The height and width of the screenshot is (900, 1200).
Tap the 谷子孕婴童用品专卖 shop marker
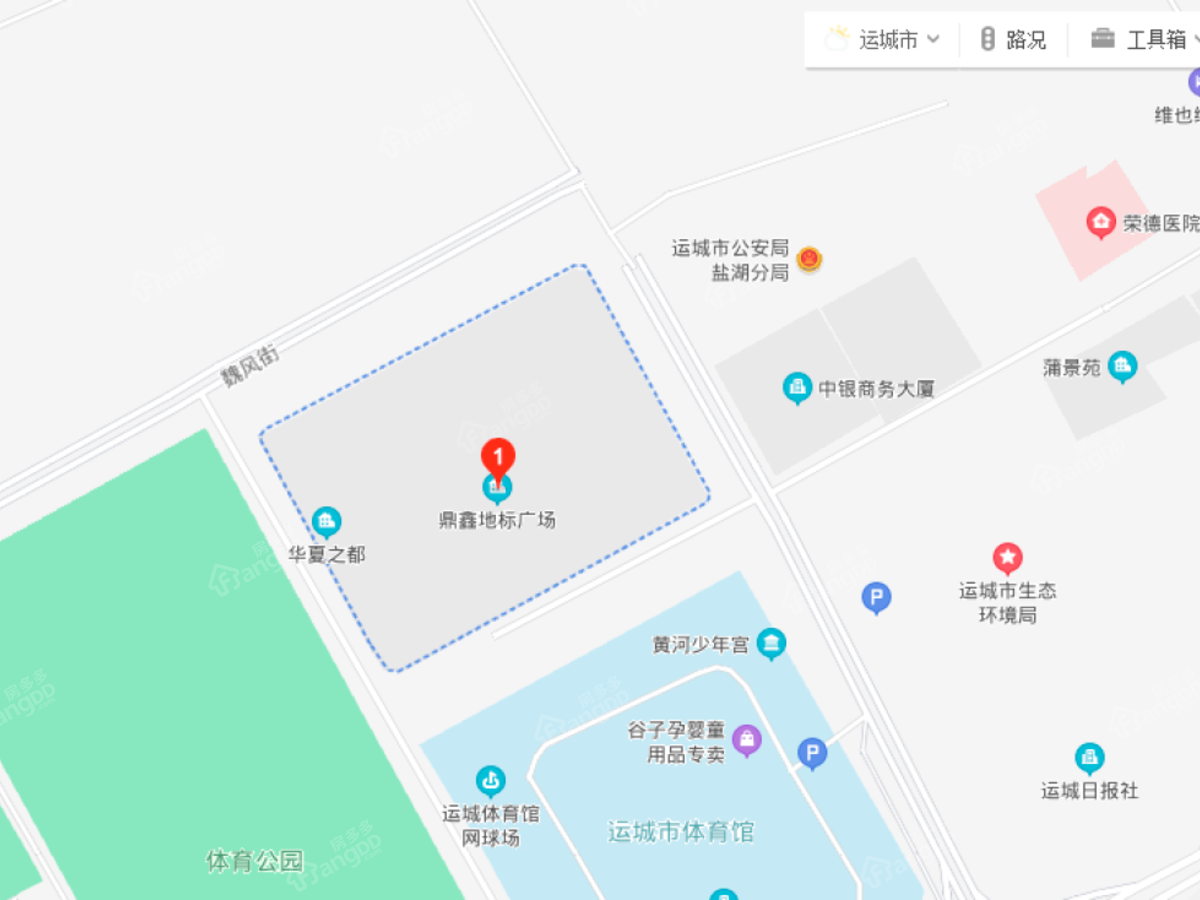tap(746, 740)
